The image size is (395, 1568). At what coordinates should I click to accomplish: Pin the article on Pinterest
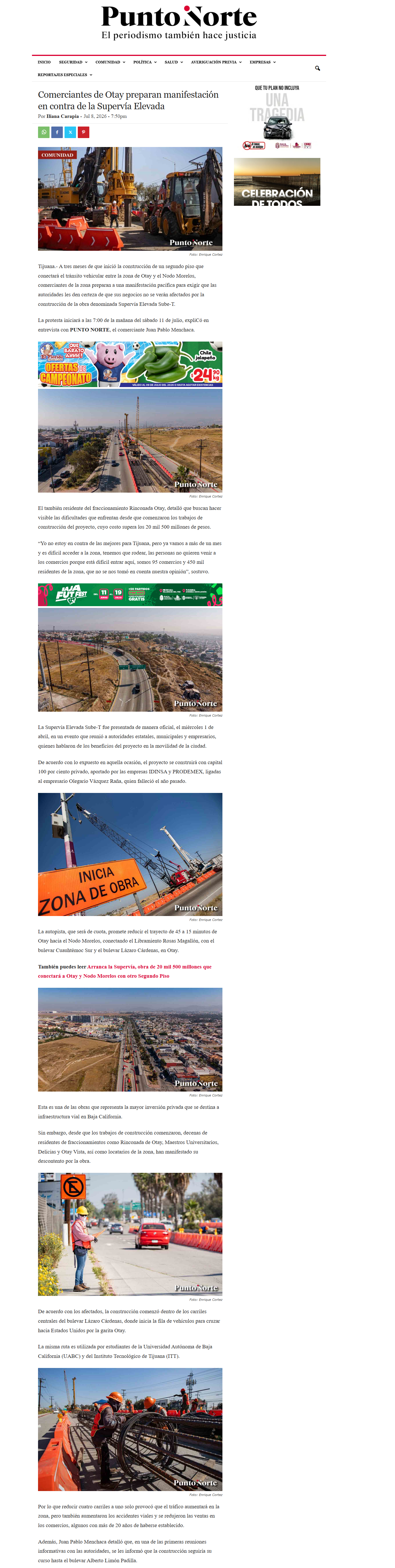coord(83,132)
